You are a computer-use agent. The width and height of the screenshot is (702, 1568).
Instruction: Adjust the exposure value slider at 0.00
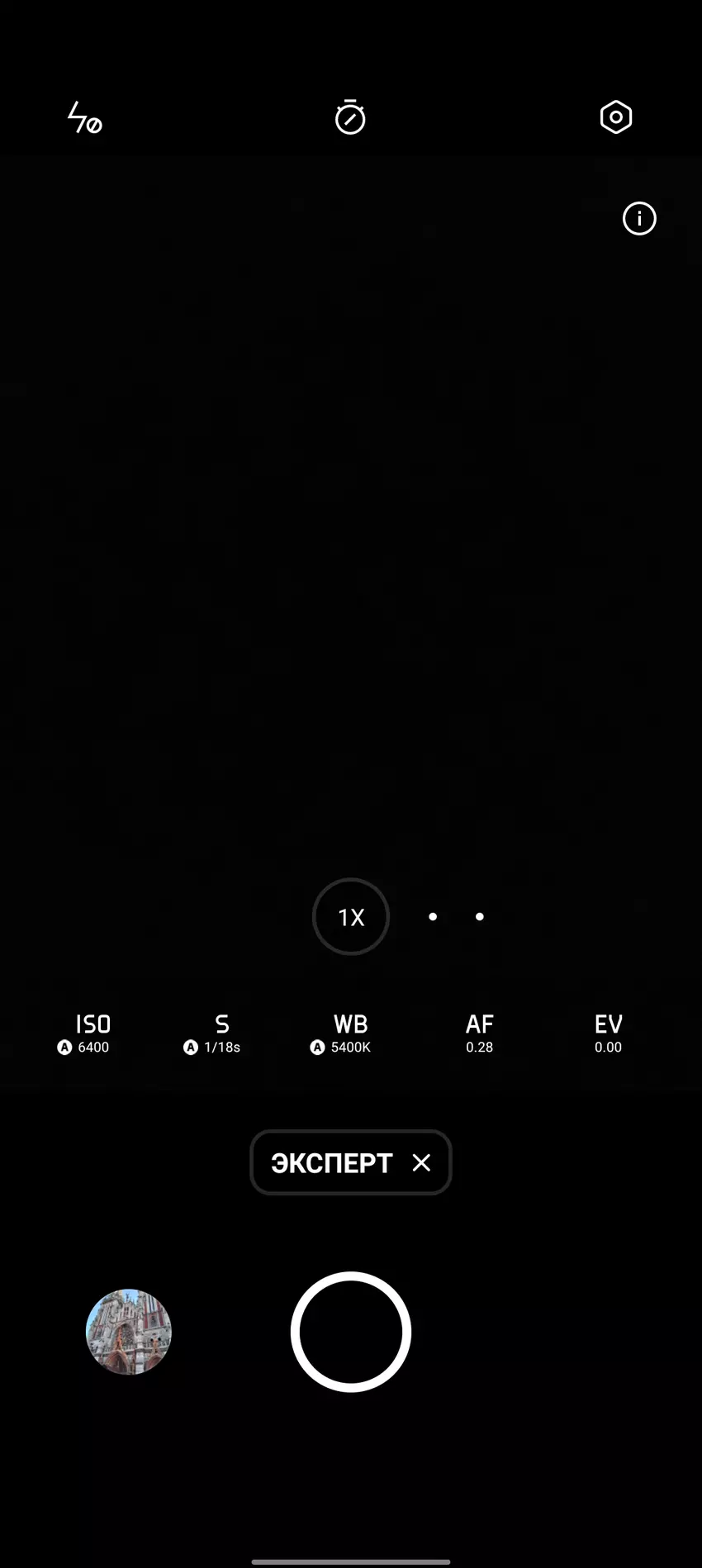point(608,1047)
